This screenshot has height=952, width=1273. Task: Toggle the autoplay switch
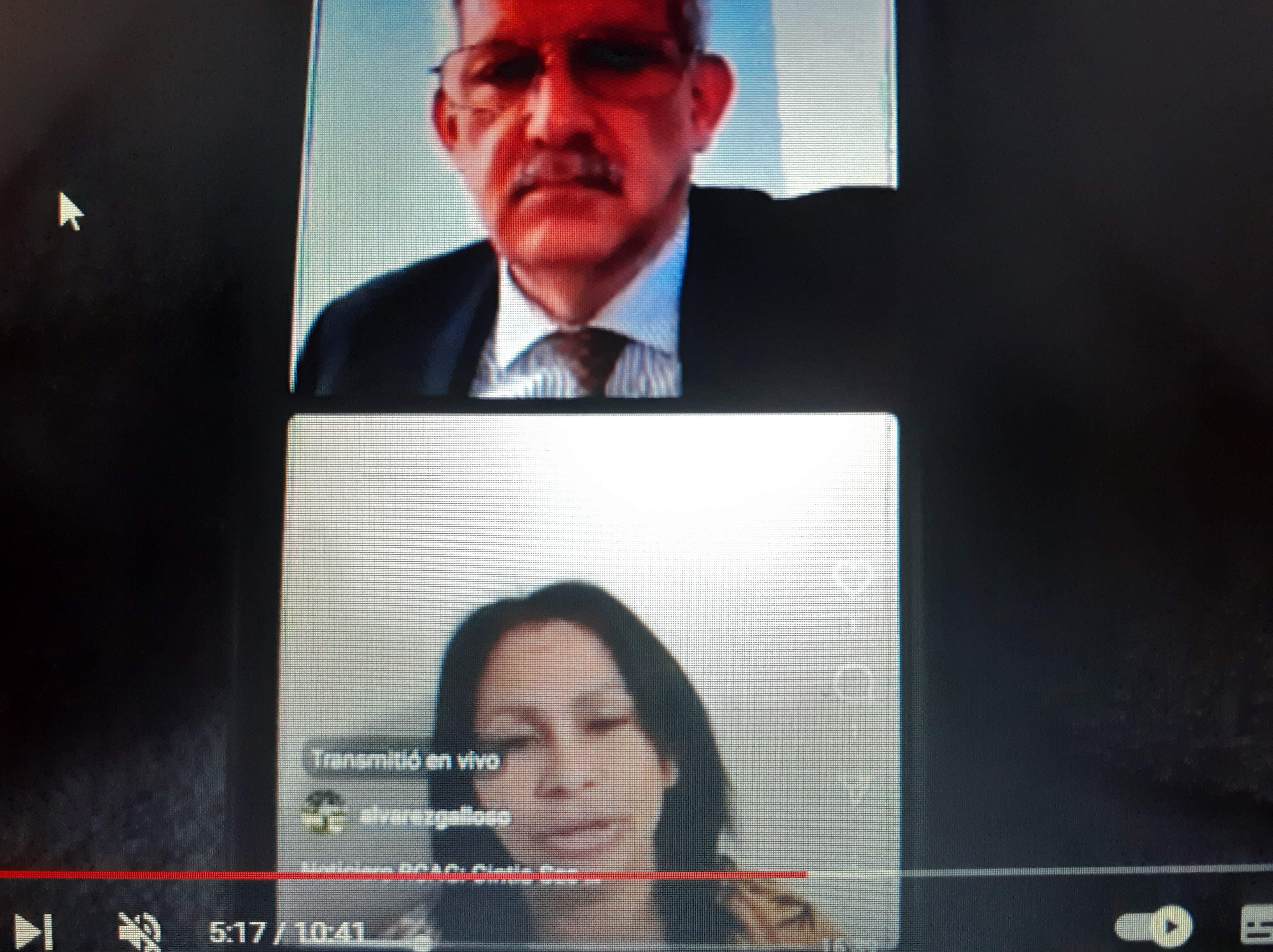point(1155,925)
